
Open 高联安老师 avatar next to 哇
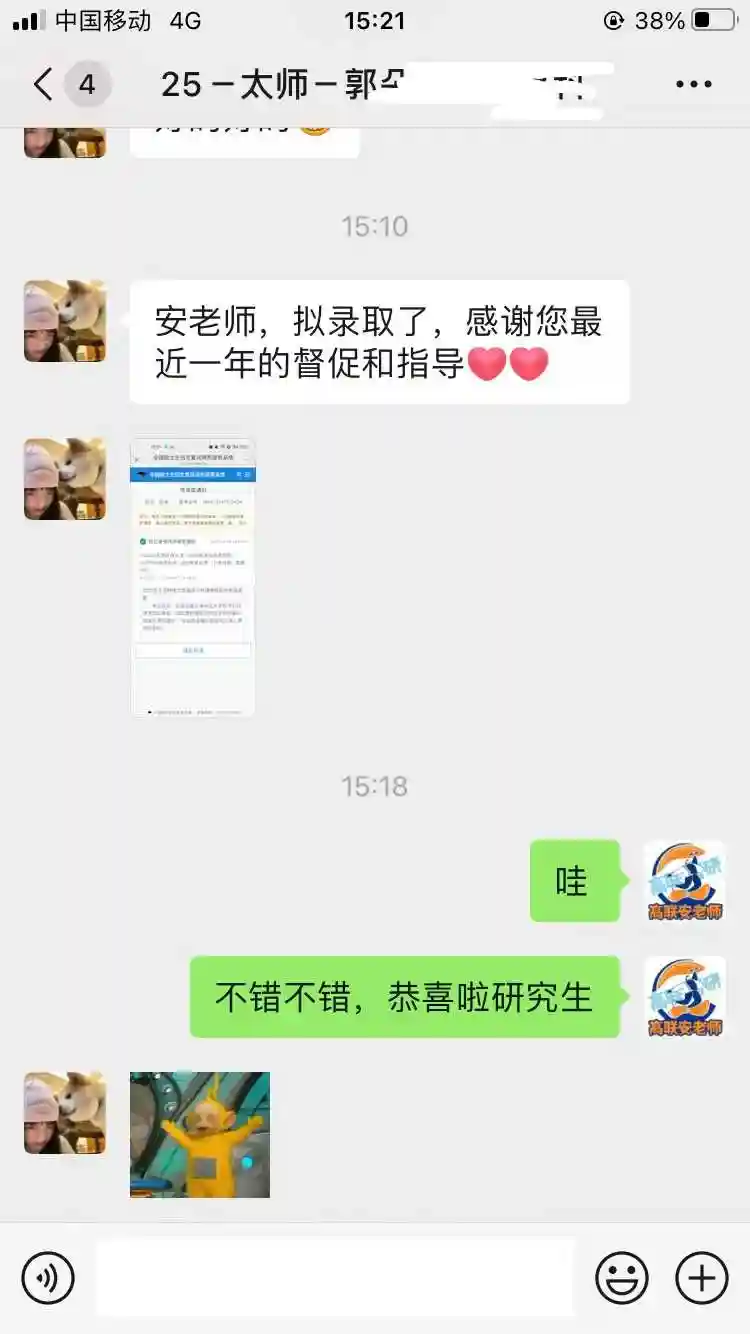684,881
